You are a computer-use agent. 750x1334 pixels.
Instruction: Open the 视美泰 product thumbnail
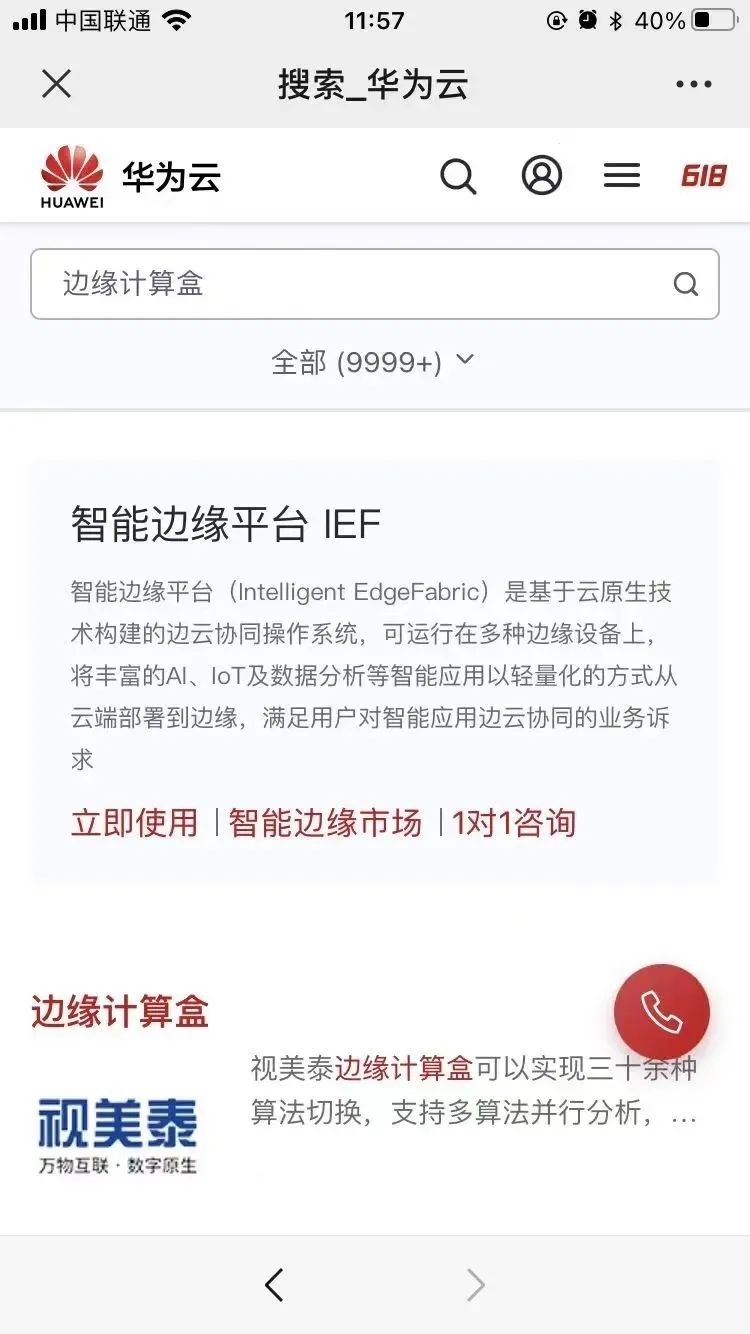coord(118,1134)
